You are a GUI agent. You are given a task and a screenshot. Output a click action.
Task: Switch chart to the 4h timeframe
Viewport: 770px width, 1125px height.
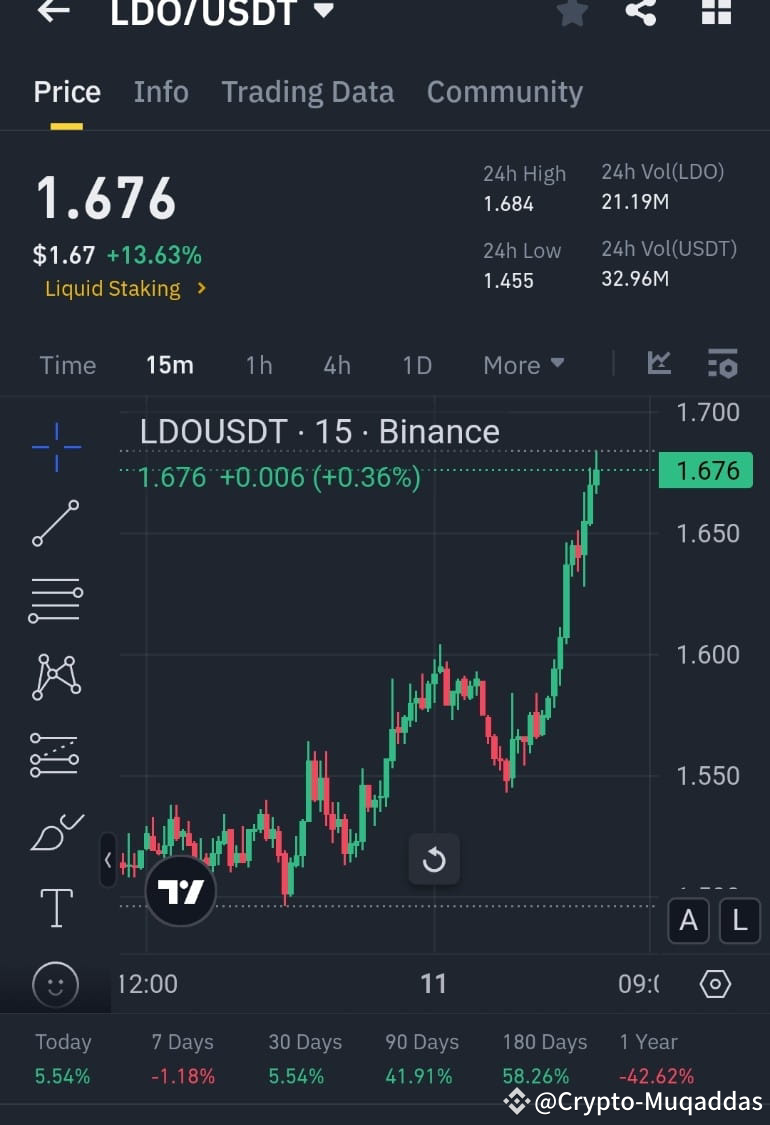336,364
